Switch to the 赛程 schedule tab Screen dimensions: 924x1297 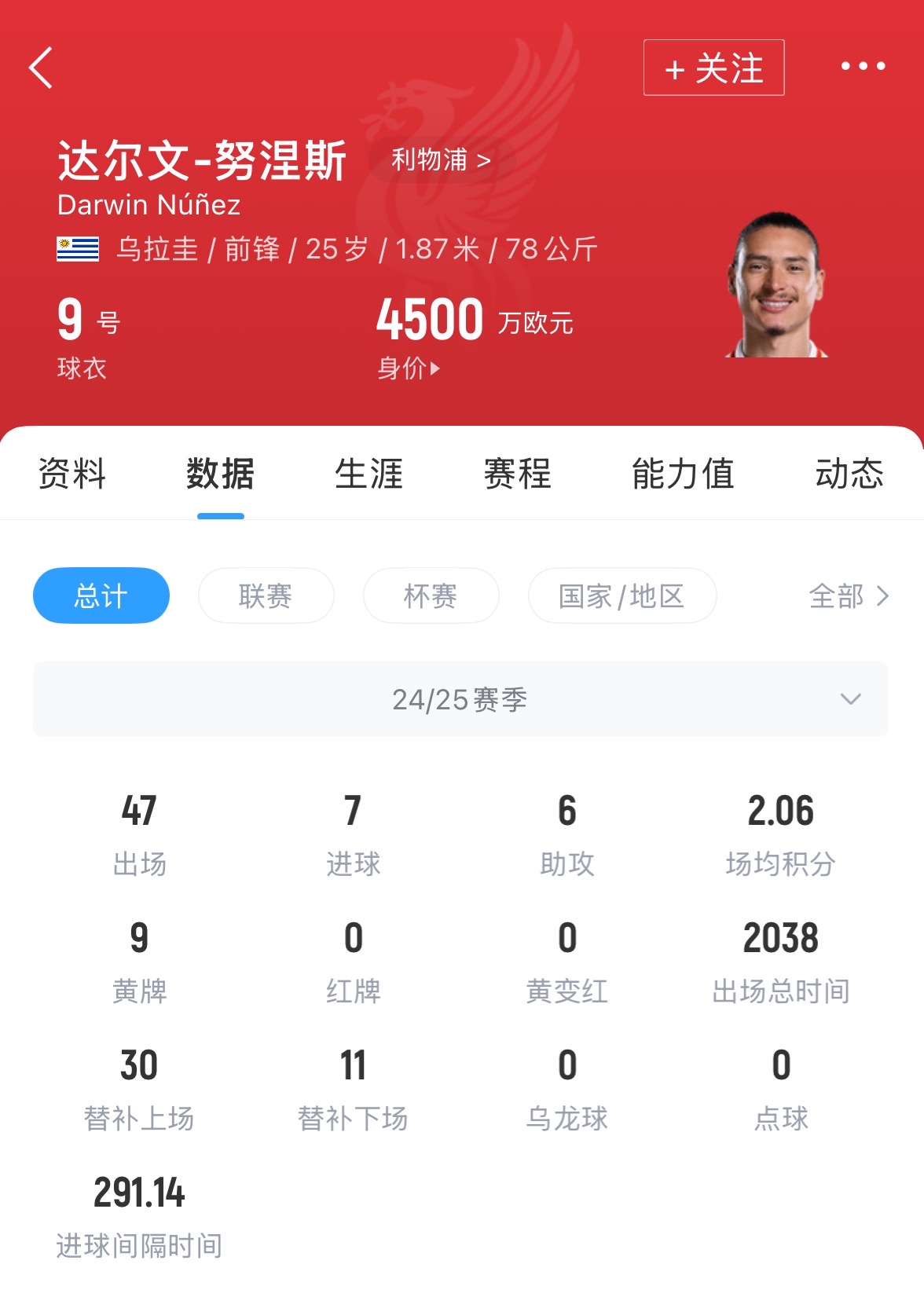(x=517, y=474)
